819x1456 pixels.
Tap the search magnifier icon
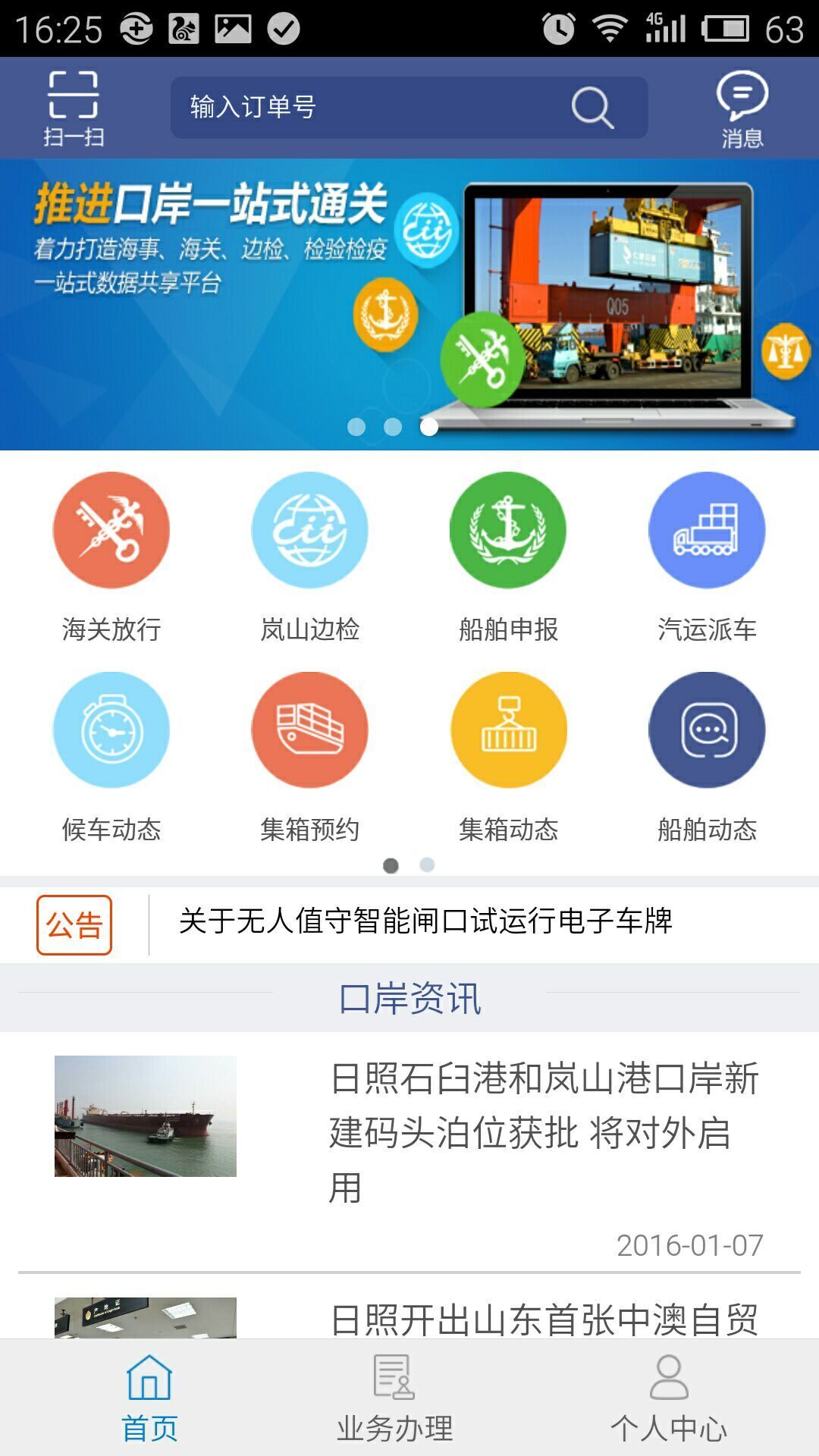[591, 107]
